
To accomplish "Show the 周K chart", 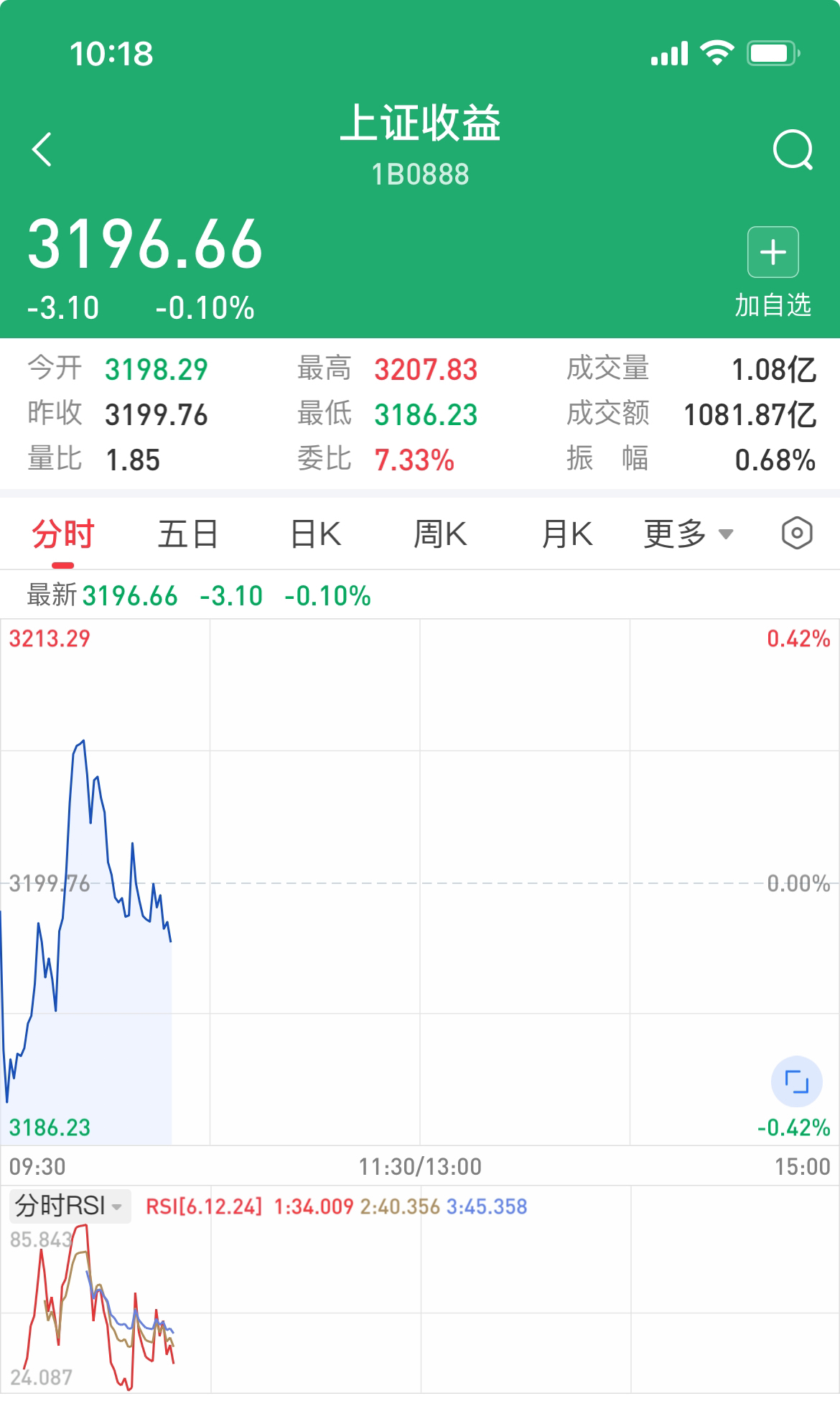I will 440,534.
